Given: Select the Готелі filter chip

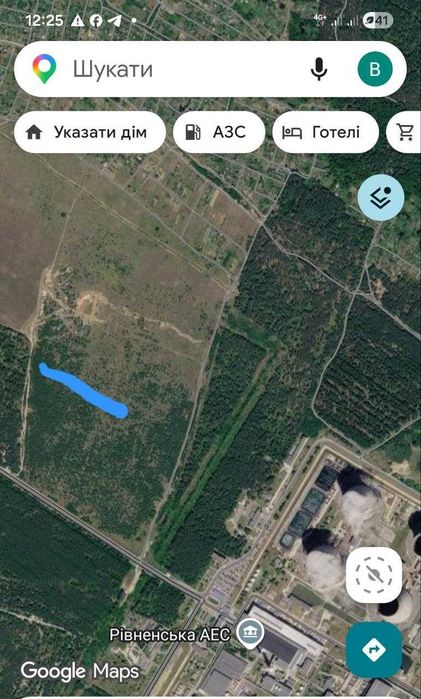Looking at the screenshot, I should (325, 132).
